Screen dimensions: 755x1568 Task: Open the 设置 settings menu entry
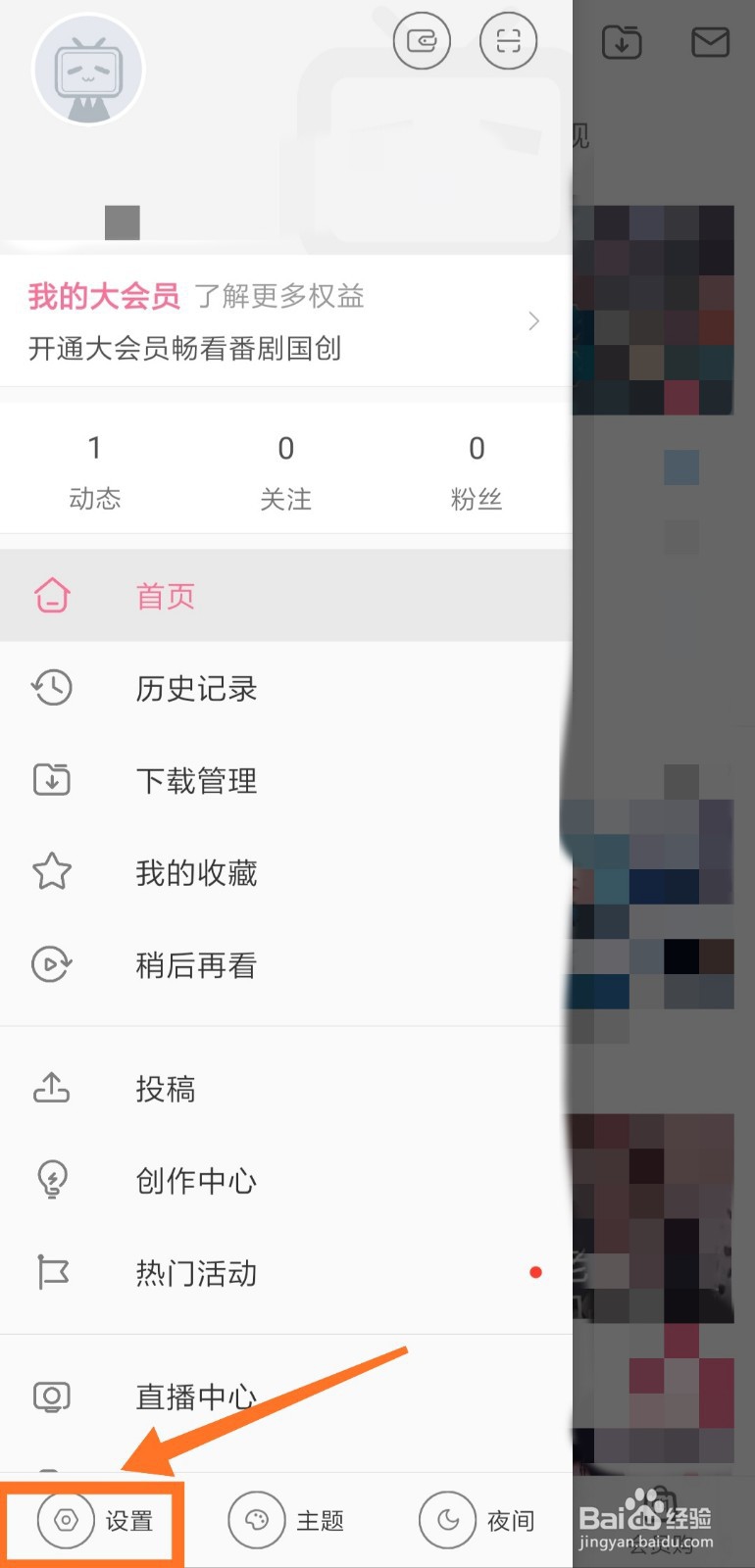tap(98, 1520)
